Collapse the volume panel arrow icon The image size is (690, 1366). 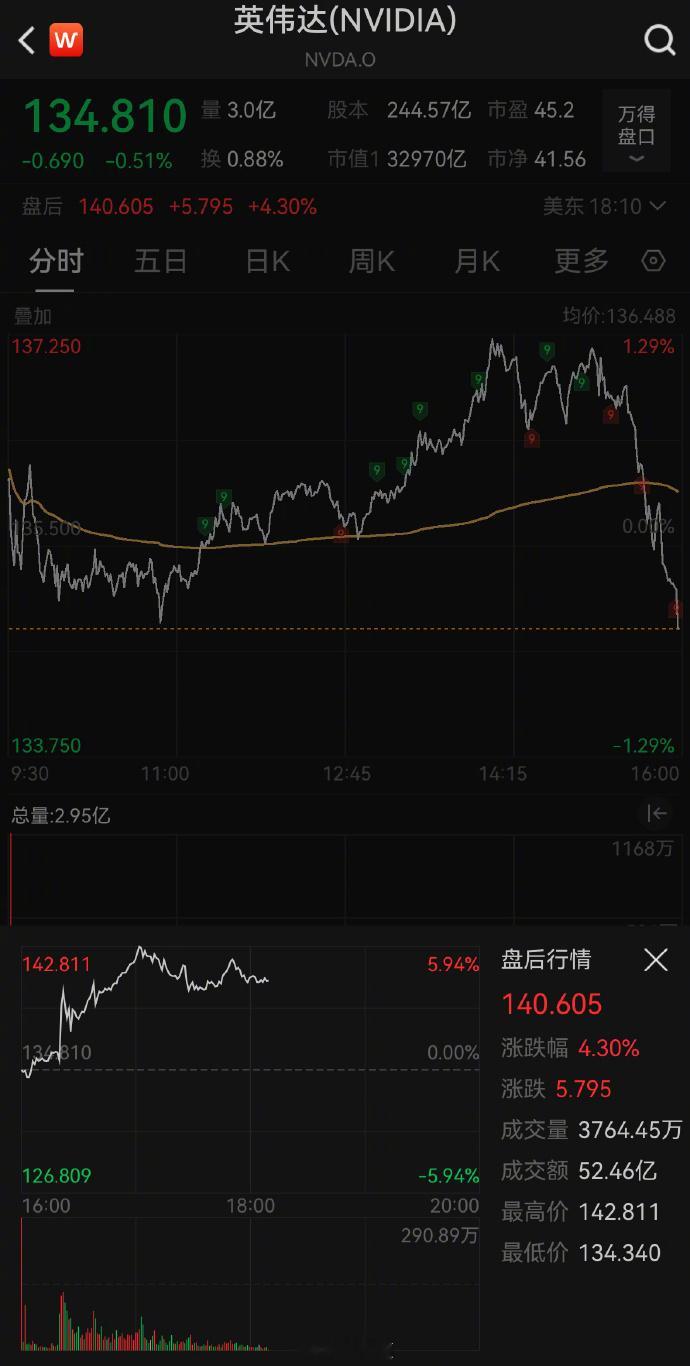pyautogui.click(x=657, y=814)
